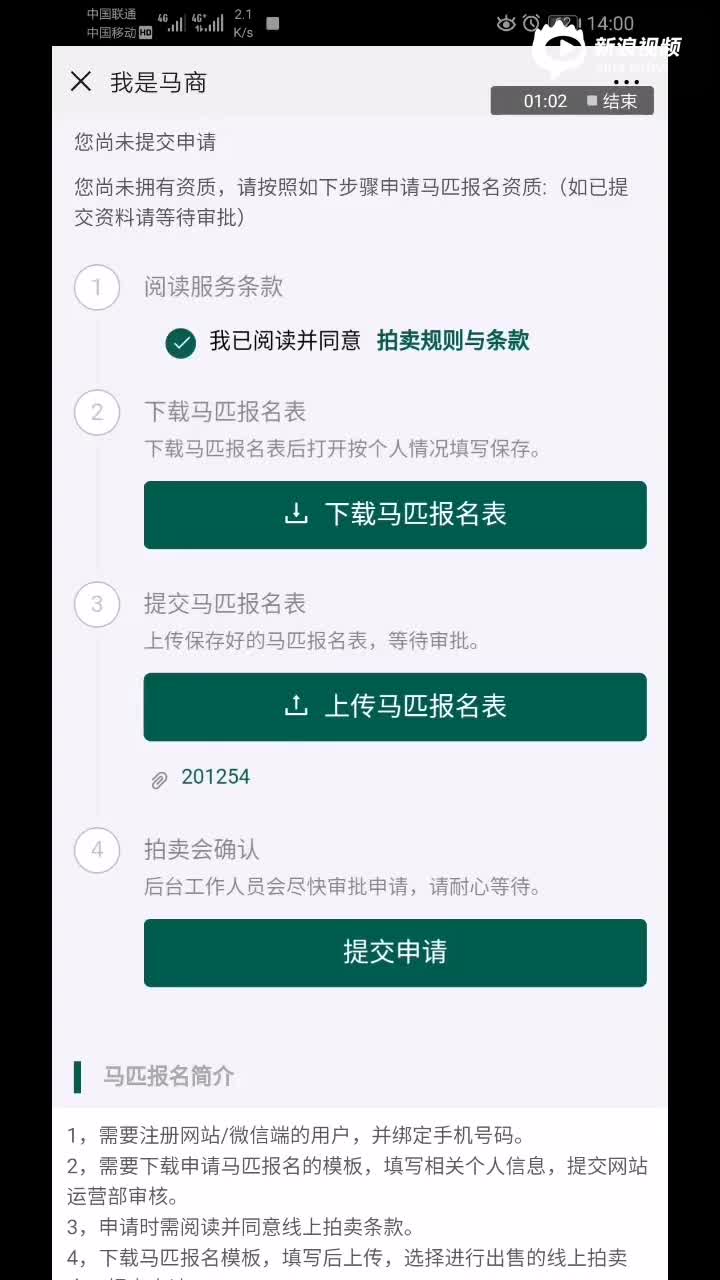The width and height of the screenshot is (720, 1280).
Task: Toggle the 我已阅读并同意 checkbox
Action: point(181,343)
